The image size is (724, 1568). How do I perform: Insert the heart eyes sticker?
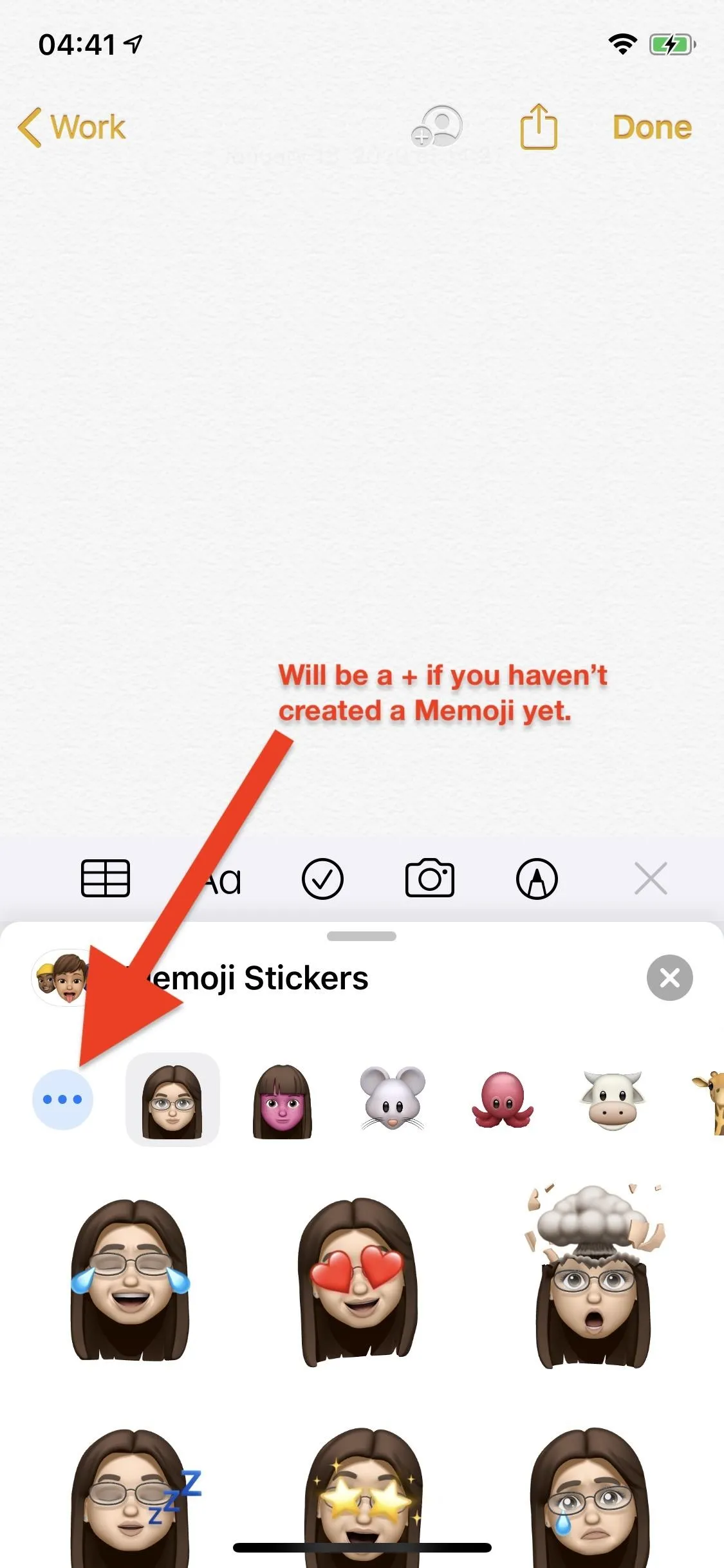(358, 1281)
